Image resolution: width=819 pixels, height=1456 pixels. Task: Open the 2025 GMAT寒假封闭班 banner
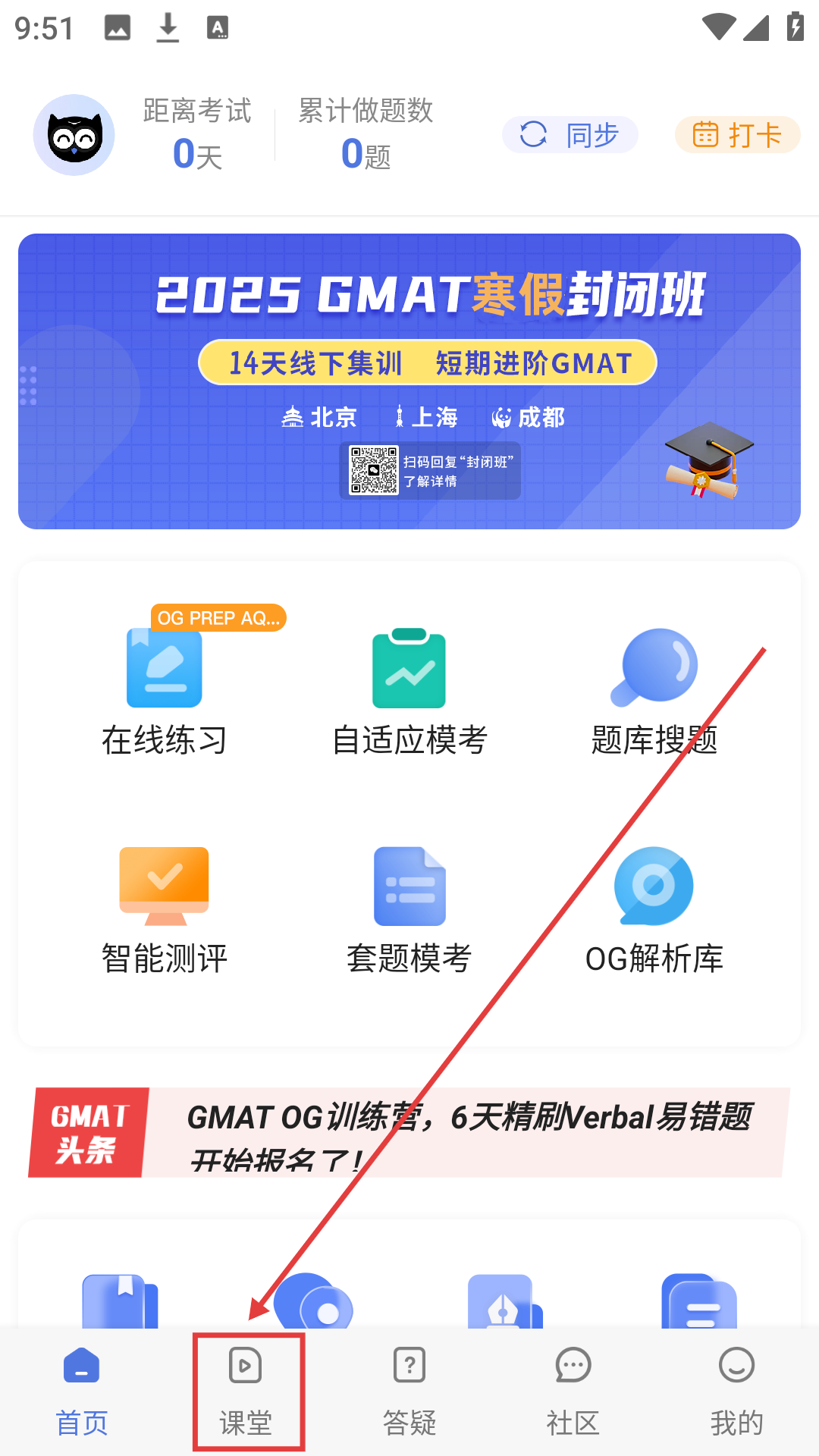[x=409, y=381]
